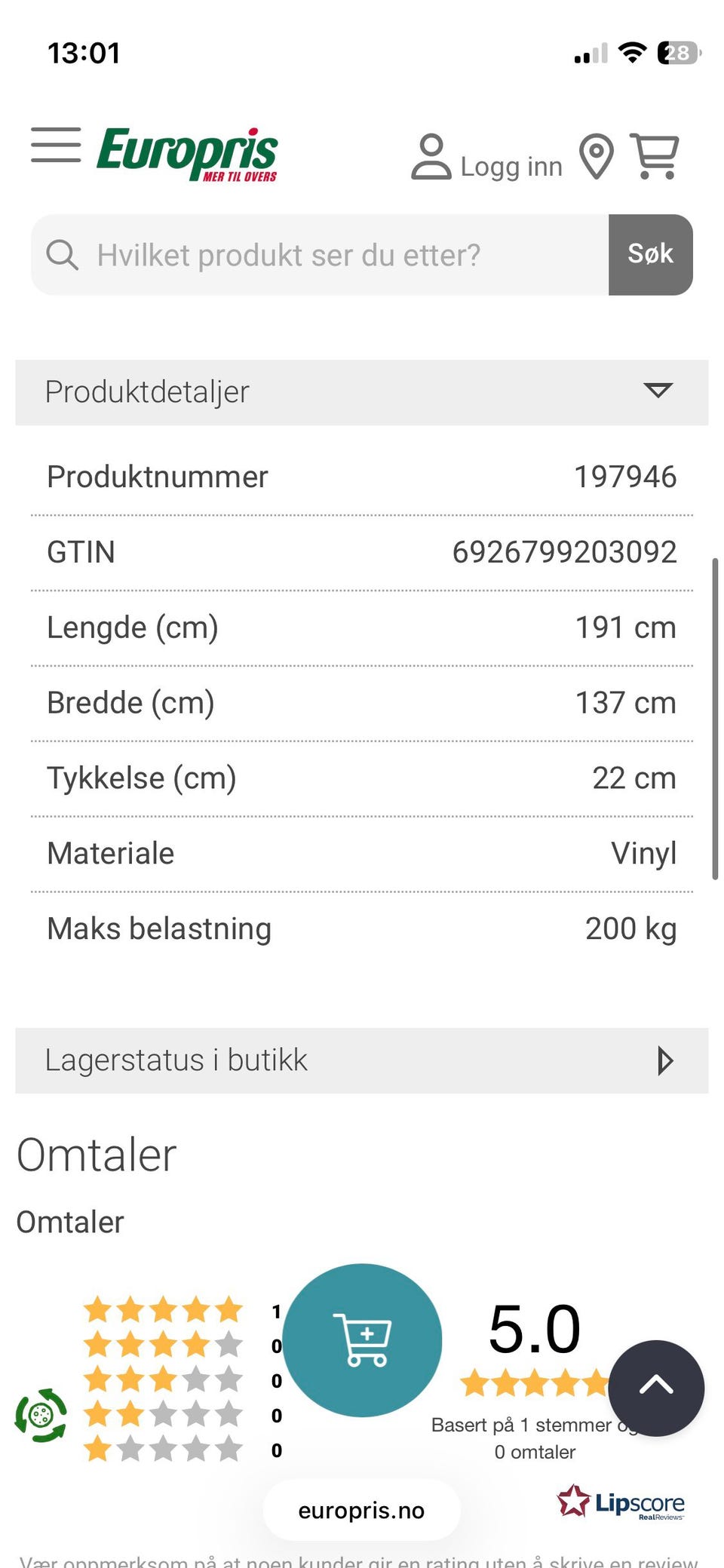The image size is (724, 1568).
Task: Expand Lagerstatus i butikk
Action: pos(664,1060)
